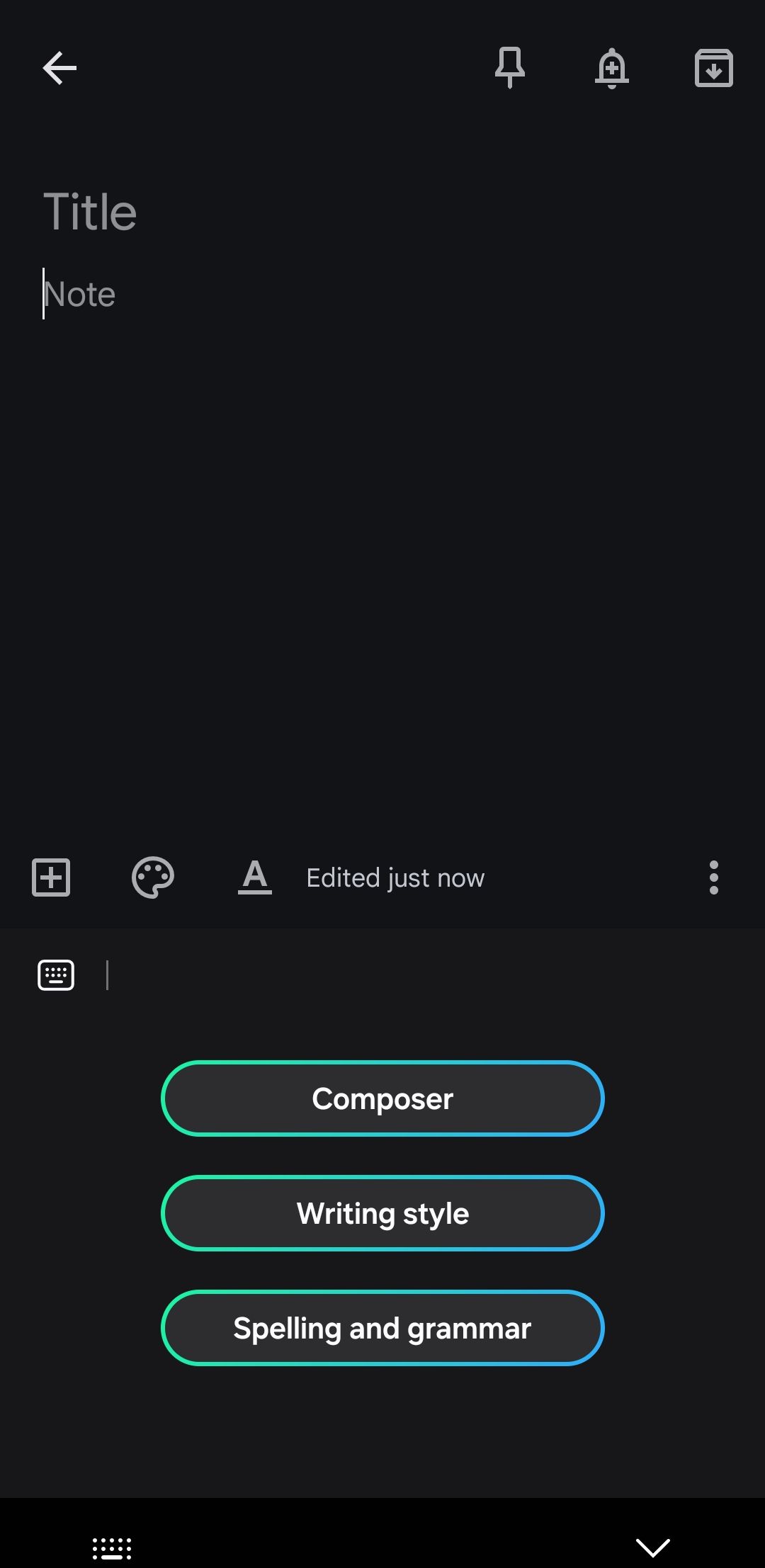This screenshot has height=1568, width=765.
Task: Archive this note
Action: pyautogui.click(x=713, y=69)
